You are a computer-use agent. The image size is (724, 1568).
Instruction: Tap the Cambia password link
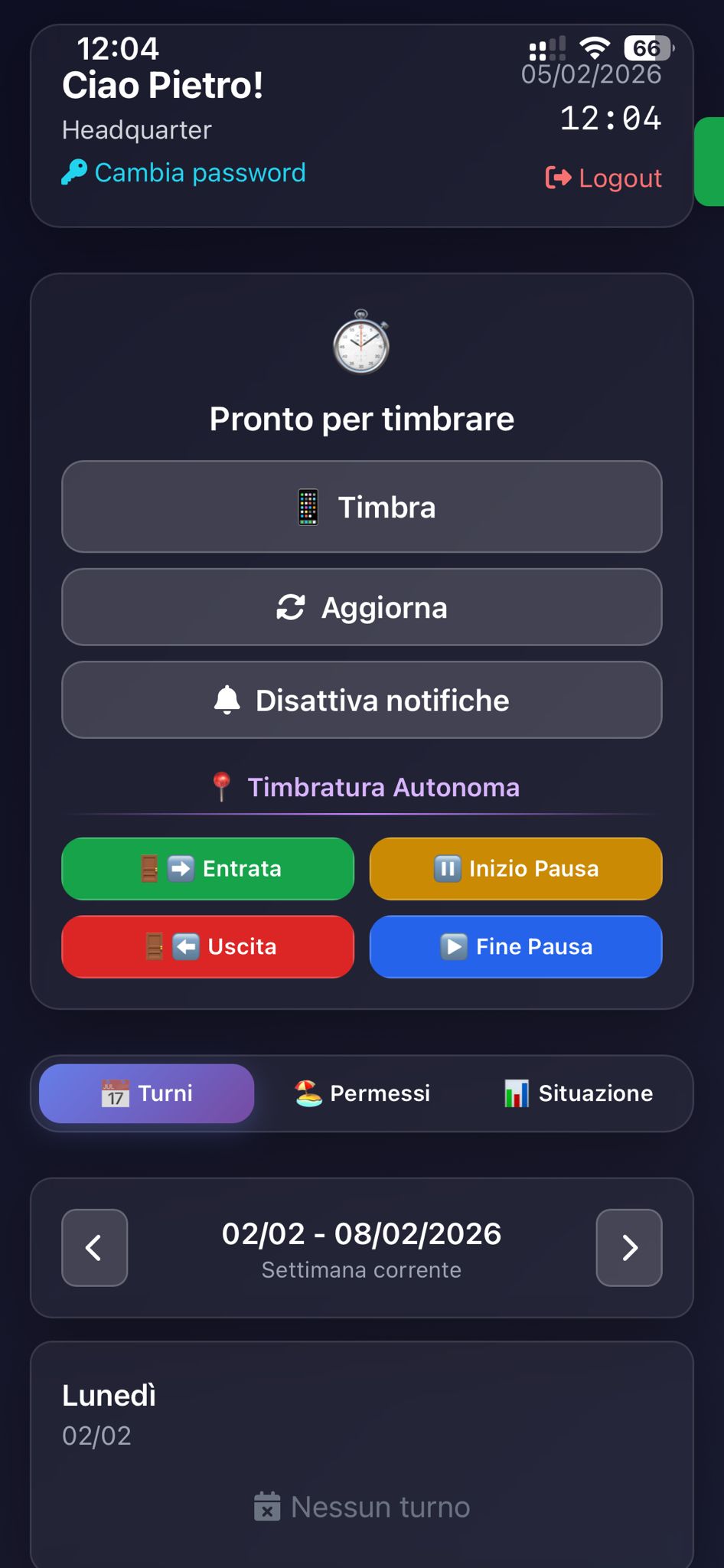tap(184, 173)
